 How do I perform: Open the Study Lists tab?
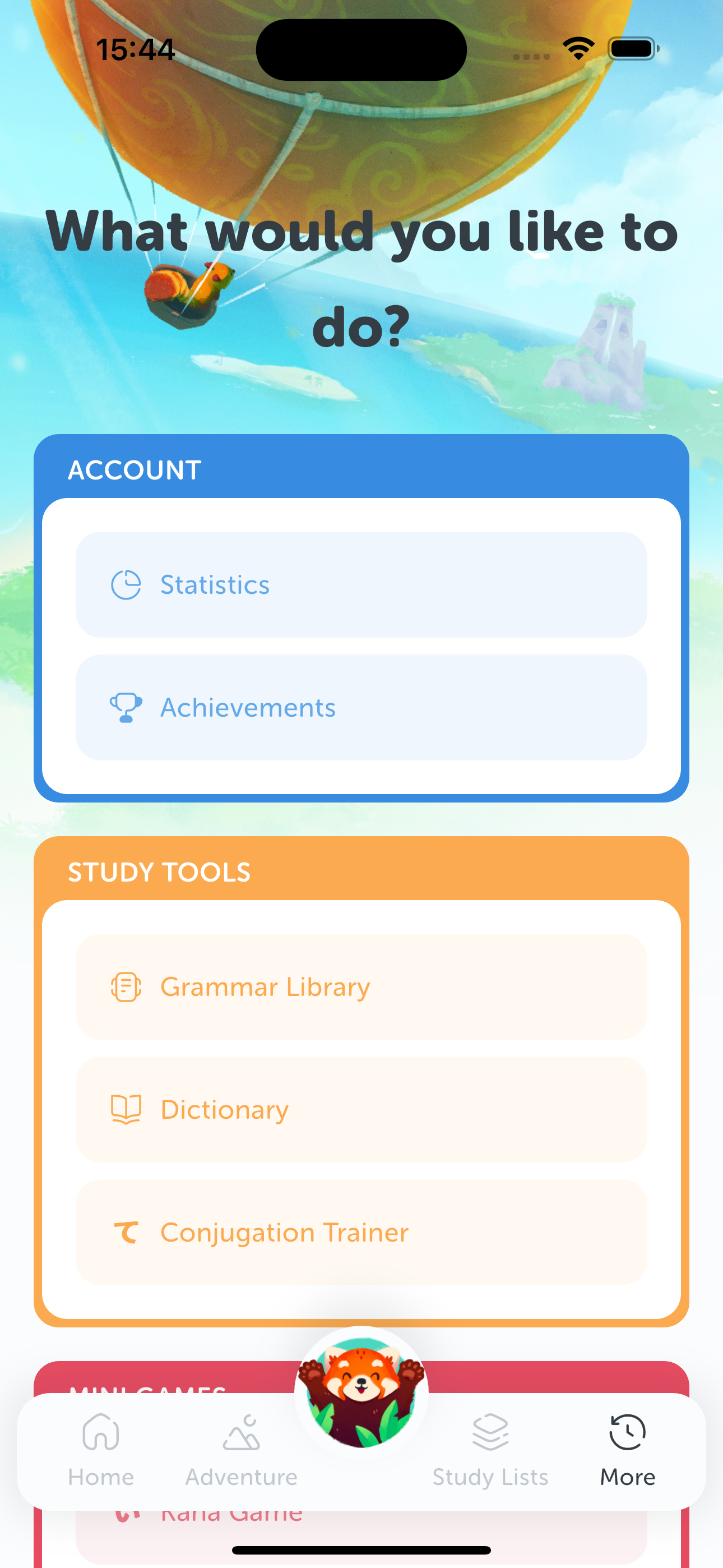click(490, 1451)
